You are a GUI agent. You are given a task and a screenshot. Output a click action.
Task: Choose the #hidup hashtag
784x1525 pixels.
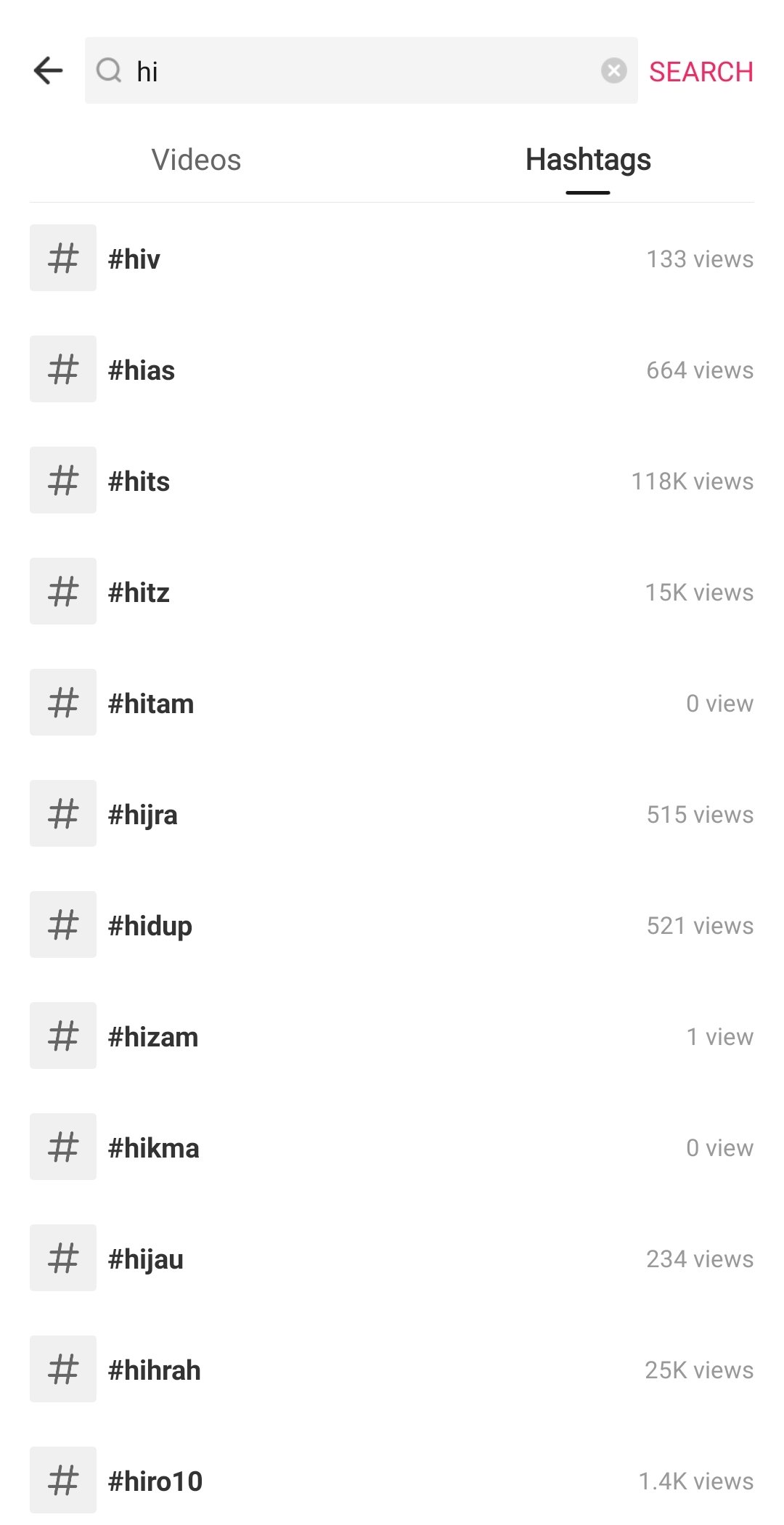(x=392, y=925)
